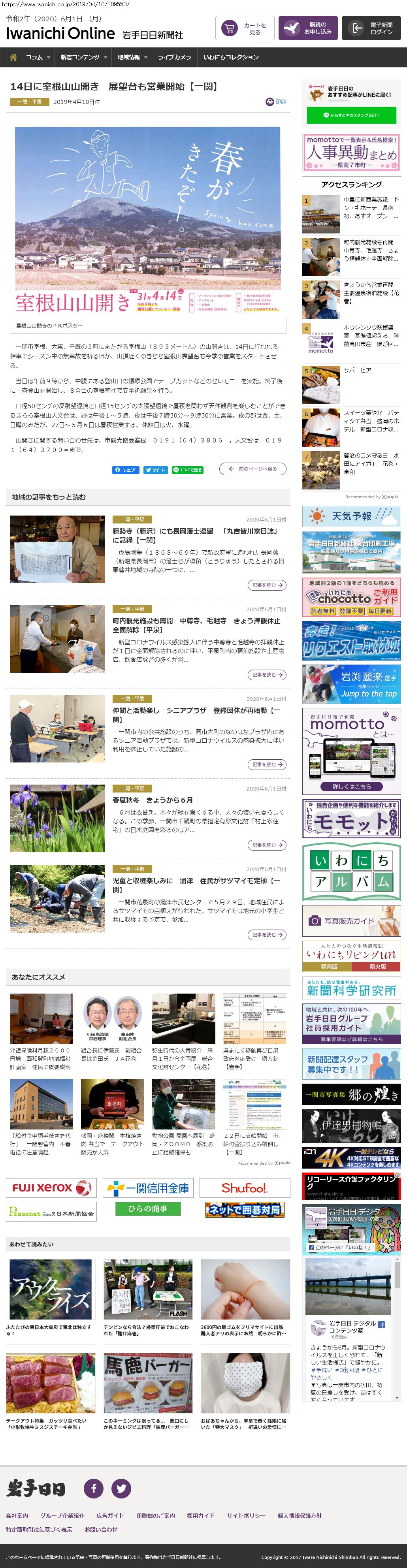This screenshot has width=407, height=1568.
Task: Print this article with 印刷
Action: point(276,102)
